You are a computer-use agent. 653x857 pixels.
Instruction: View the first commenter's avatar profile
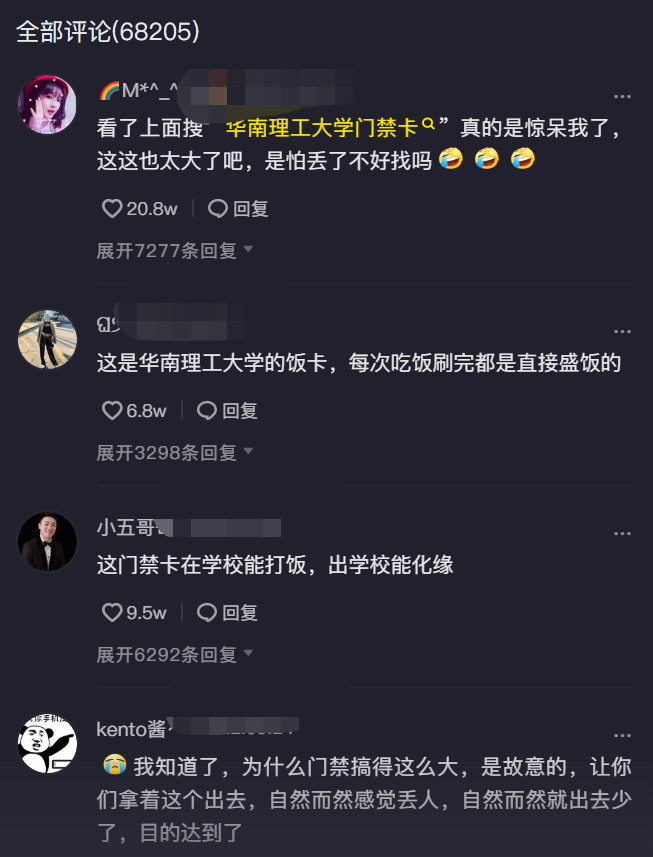[47, 104]
